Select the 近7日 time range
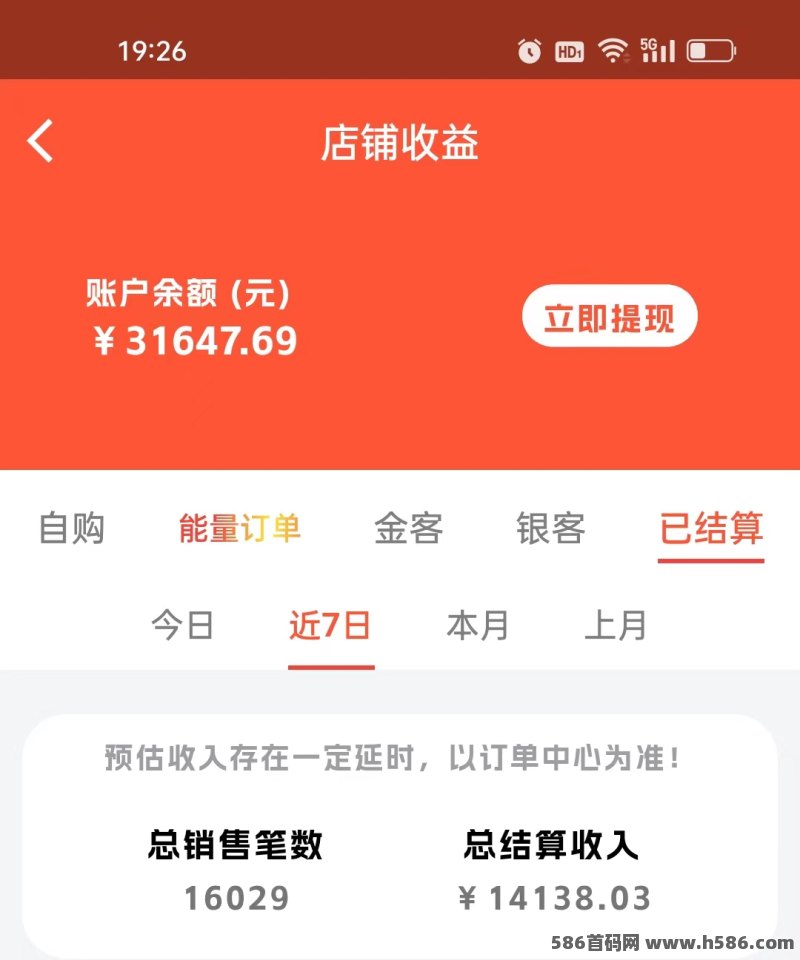800x960 pixels. 330,626
